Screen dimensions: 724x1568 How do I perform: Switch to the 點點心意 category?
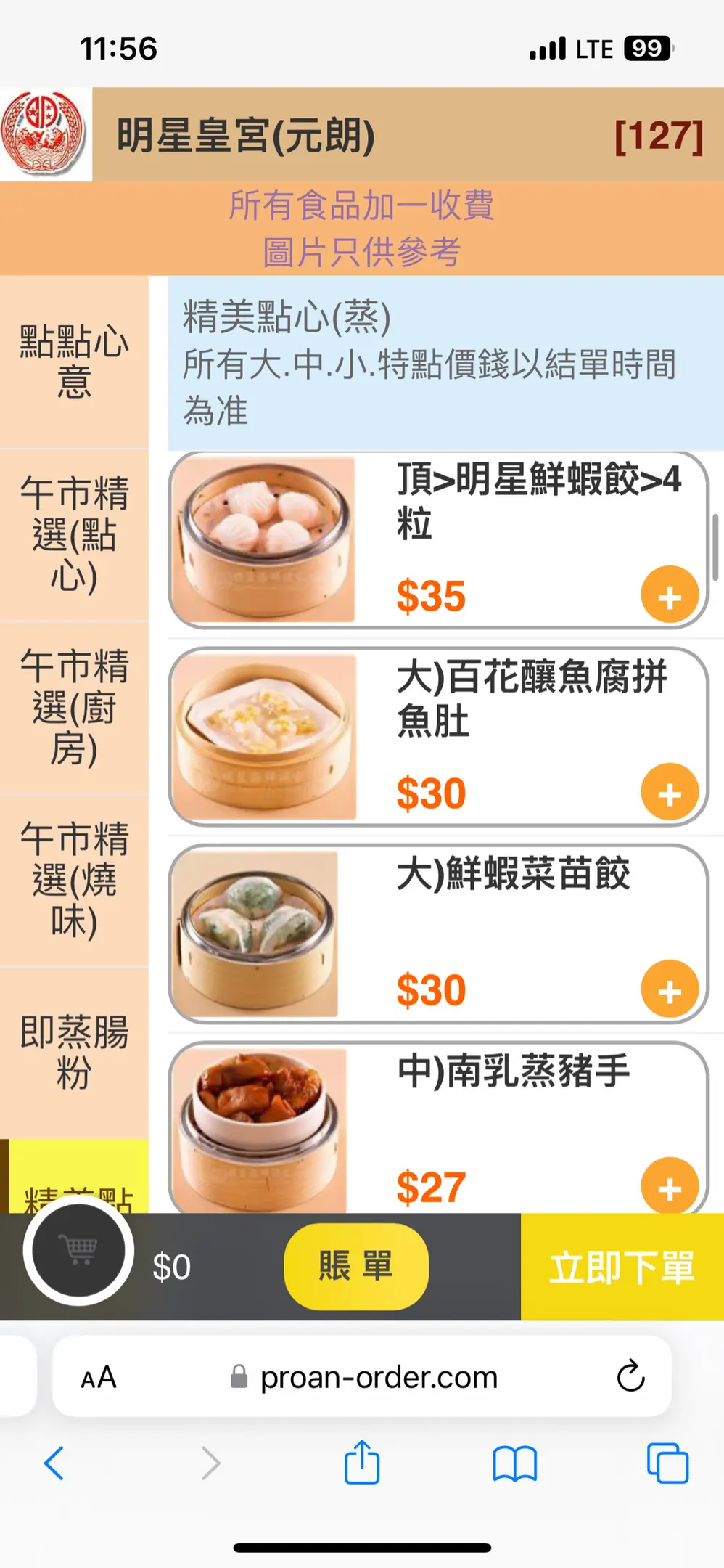[74, 361]
